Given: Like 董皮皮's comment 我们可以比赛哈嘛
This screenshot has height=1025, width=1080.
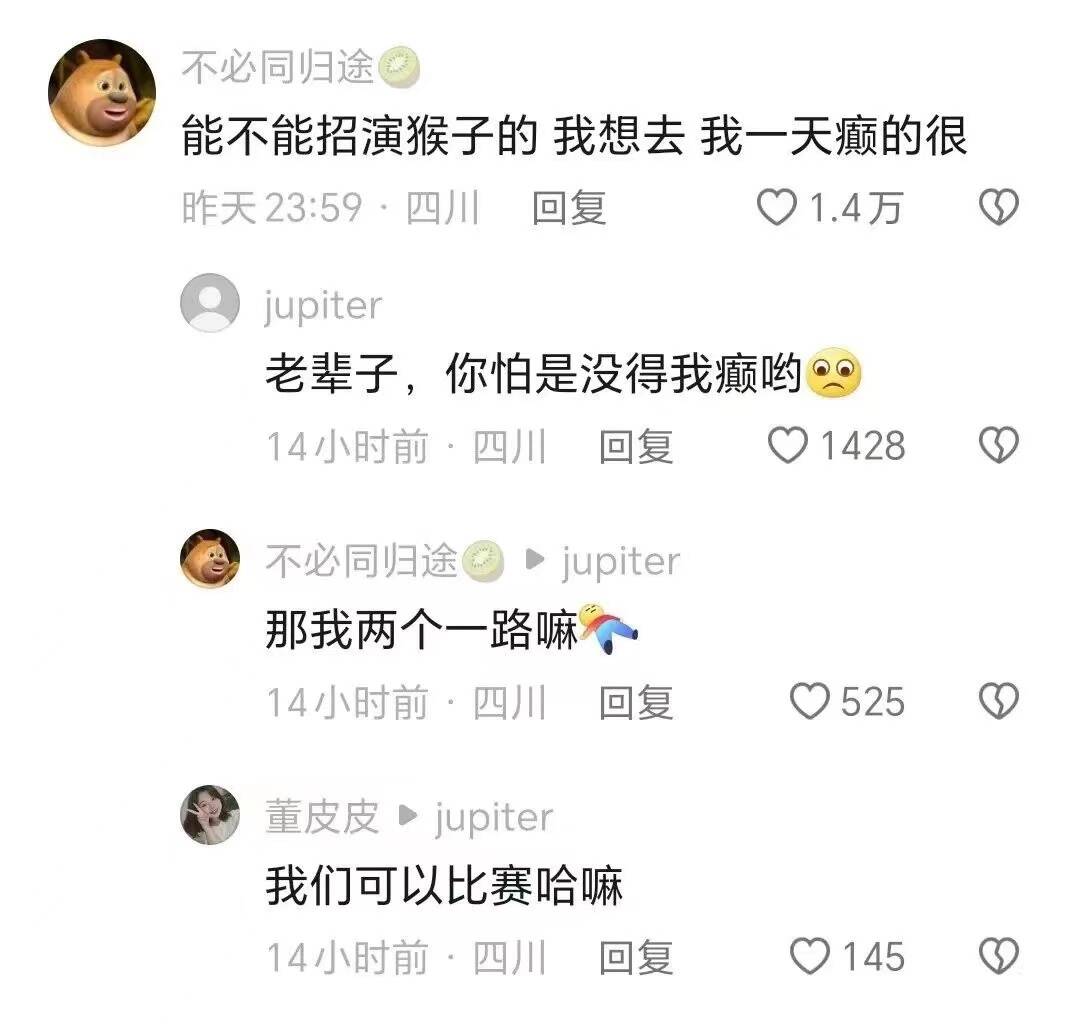Looking at the screenshot, I should pyautogui.click(x=810, y=957).
